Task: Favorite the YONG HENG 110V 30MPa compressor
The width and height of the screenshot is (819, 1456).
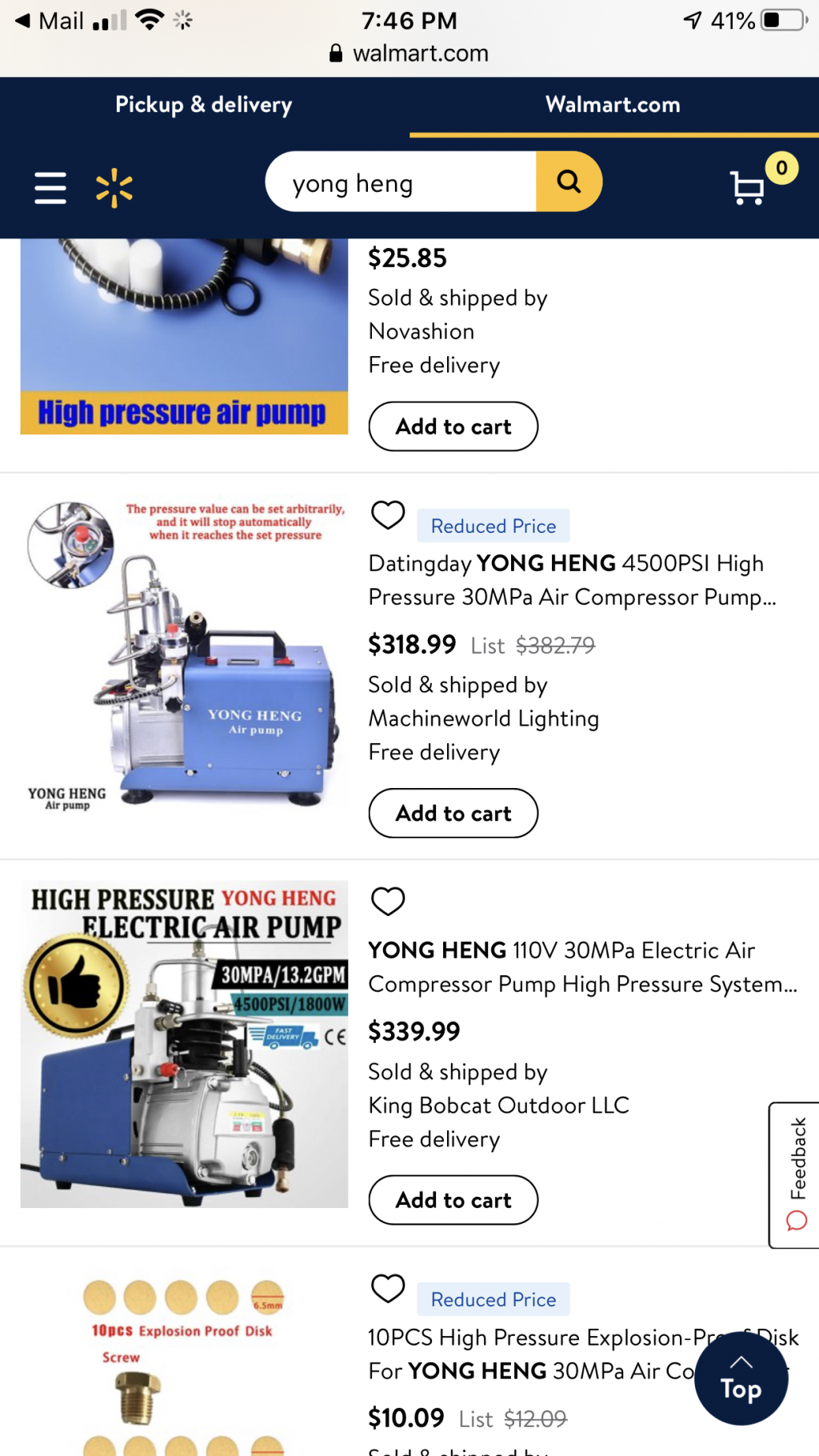Action: [388, 902]
